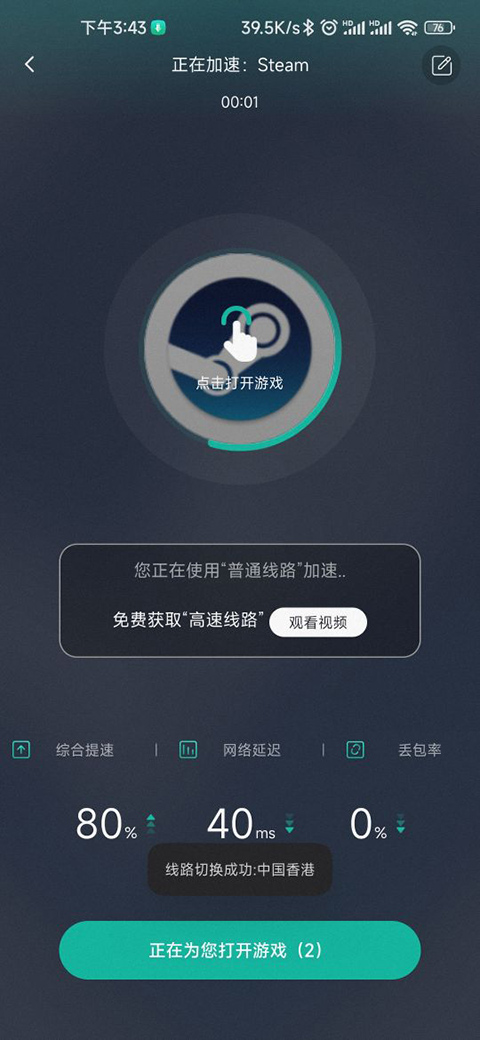
Task: Tap 正在为您打开游戏 button
Action: coord(240,950)
